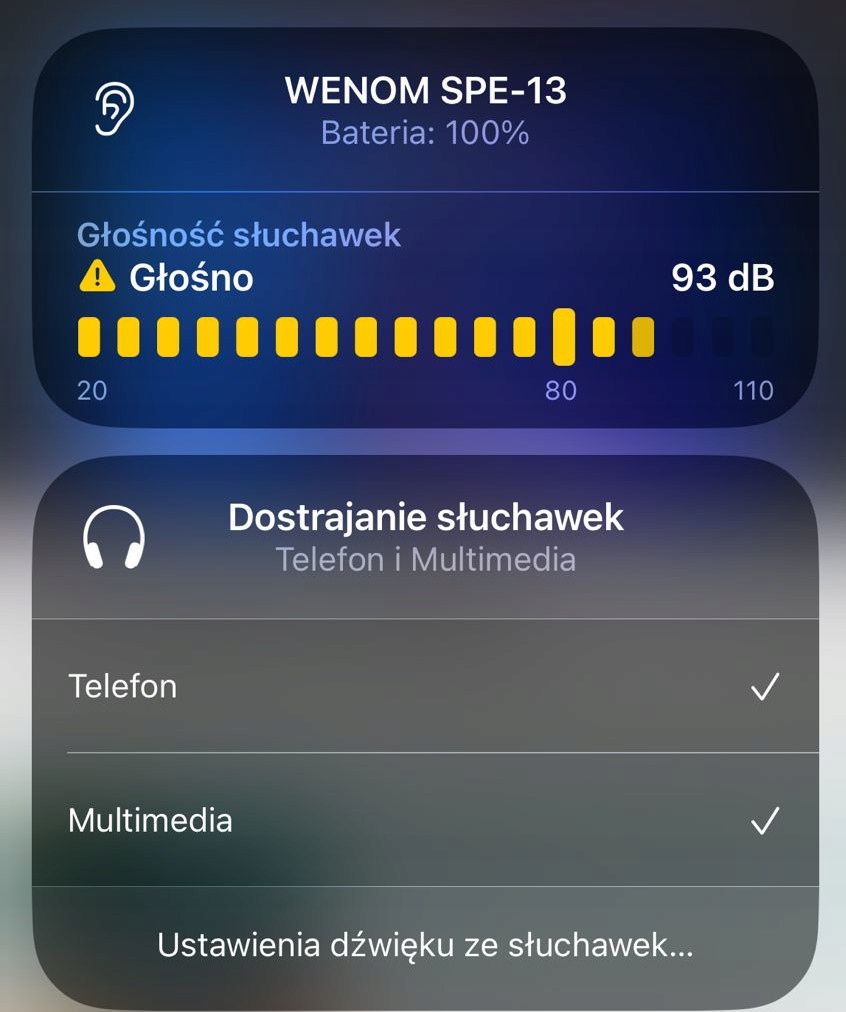
Task: Uncheck the Telefon option
Action: click(x=425, y=686)
